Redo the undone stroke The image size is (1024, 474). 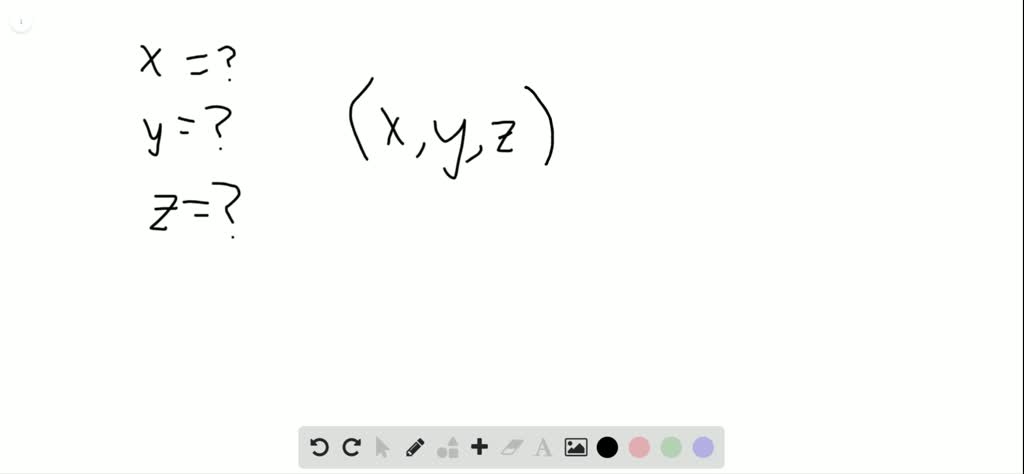click(351, 447)
